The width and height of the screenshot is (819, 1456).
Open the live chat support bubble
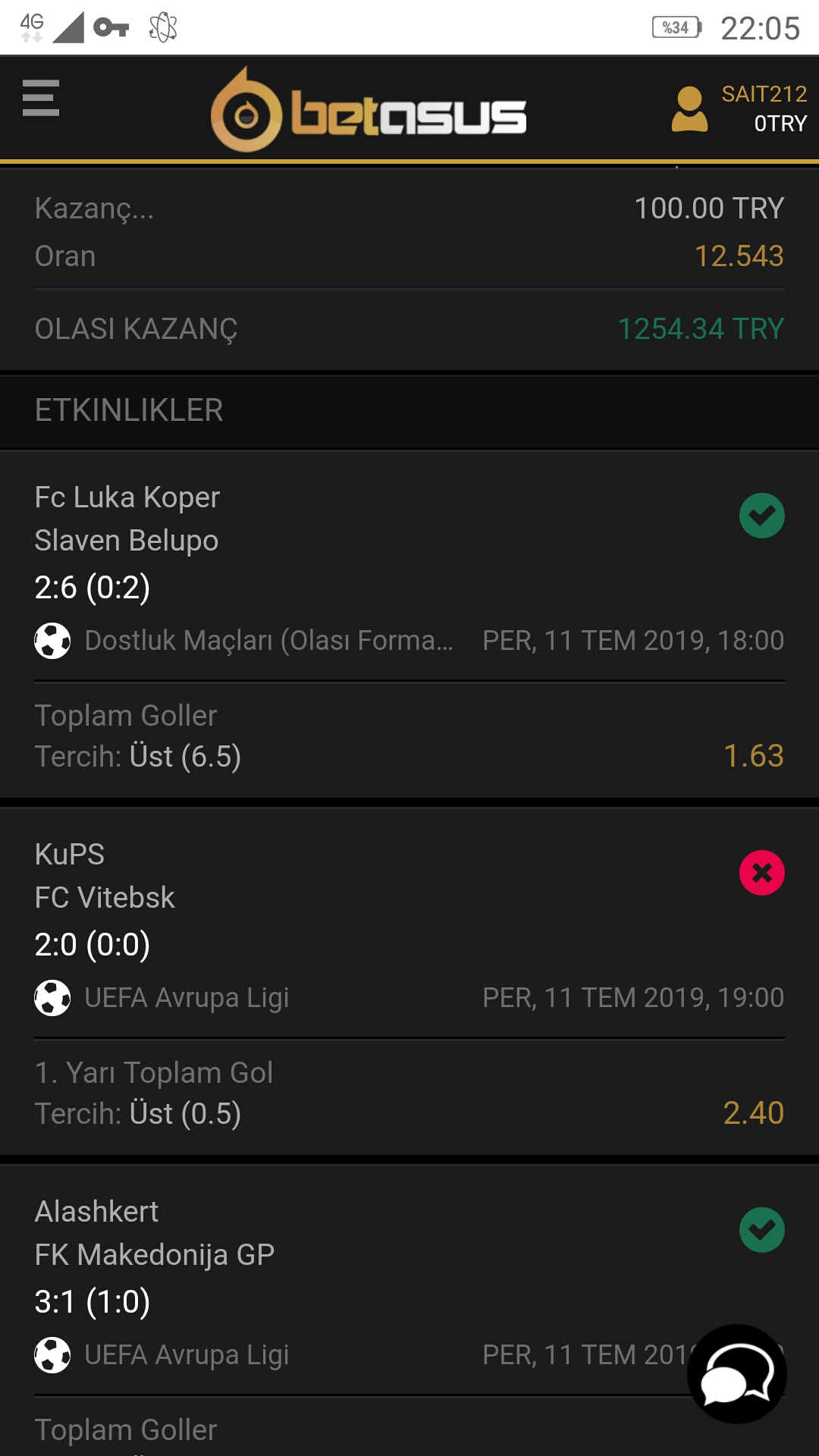(737, 1373)
